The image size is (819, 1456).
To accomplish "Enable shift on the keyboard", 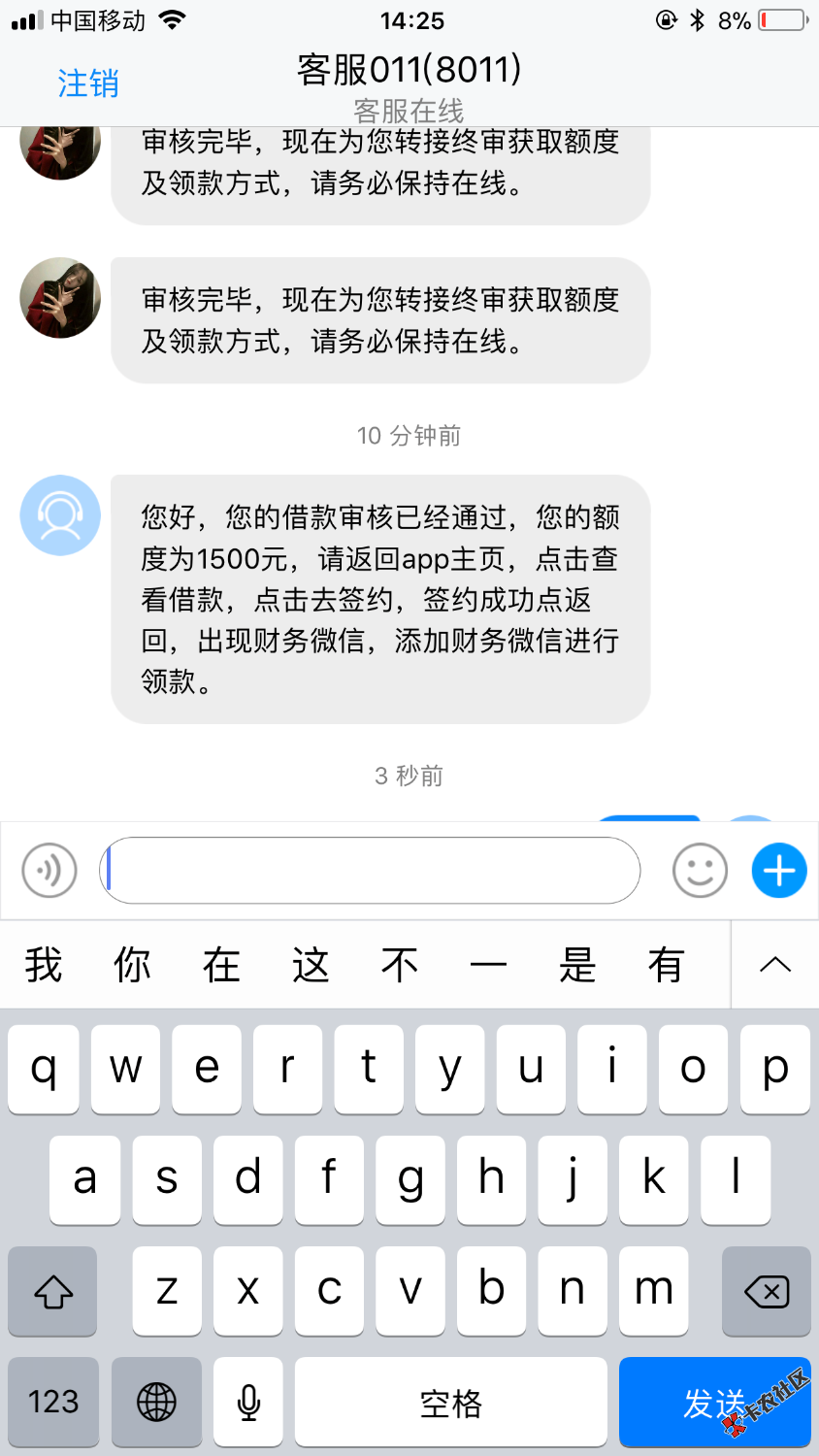I will click(53, 1291).
